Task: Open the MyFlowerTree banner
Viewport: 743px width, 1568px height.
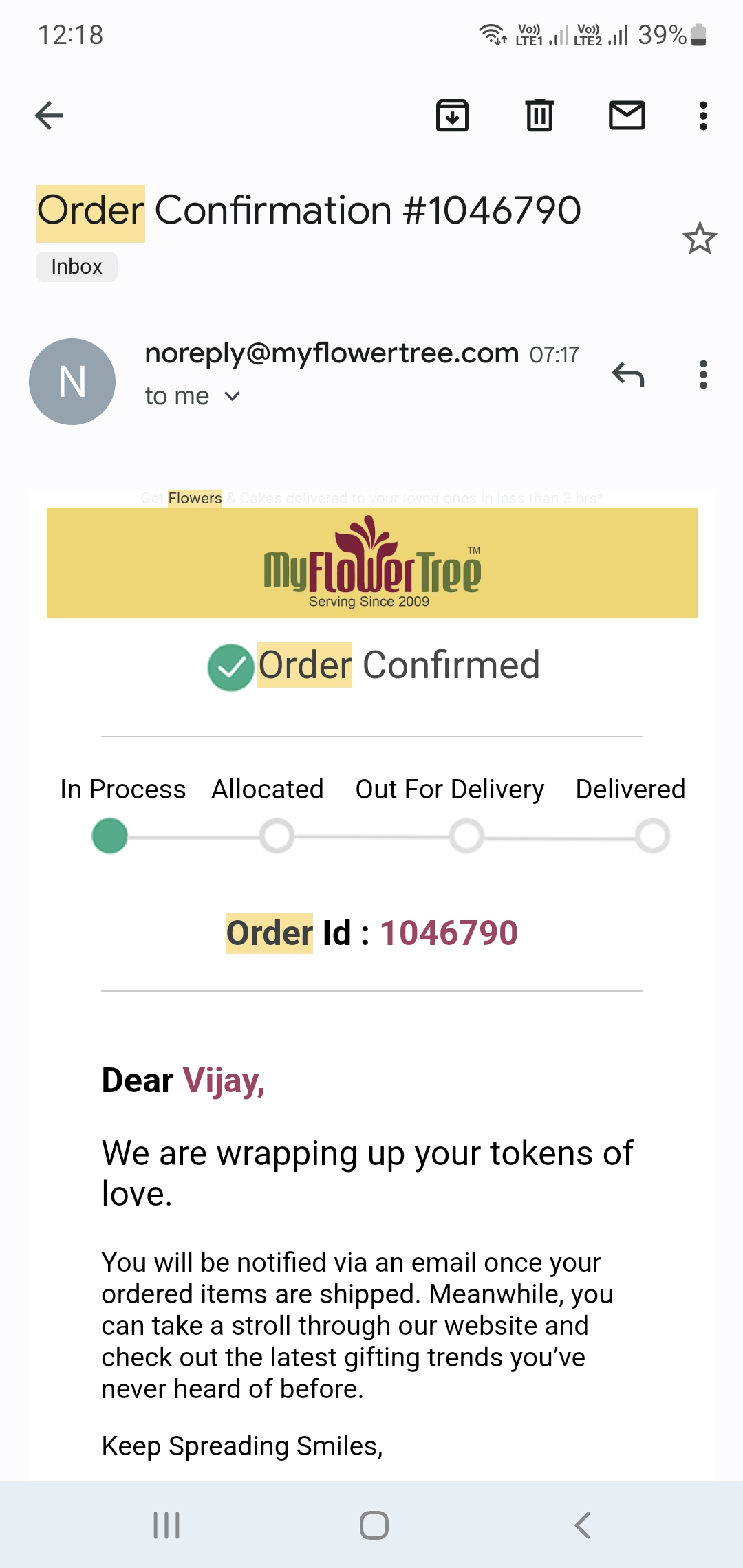Action: click(x=371, y=563)
